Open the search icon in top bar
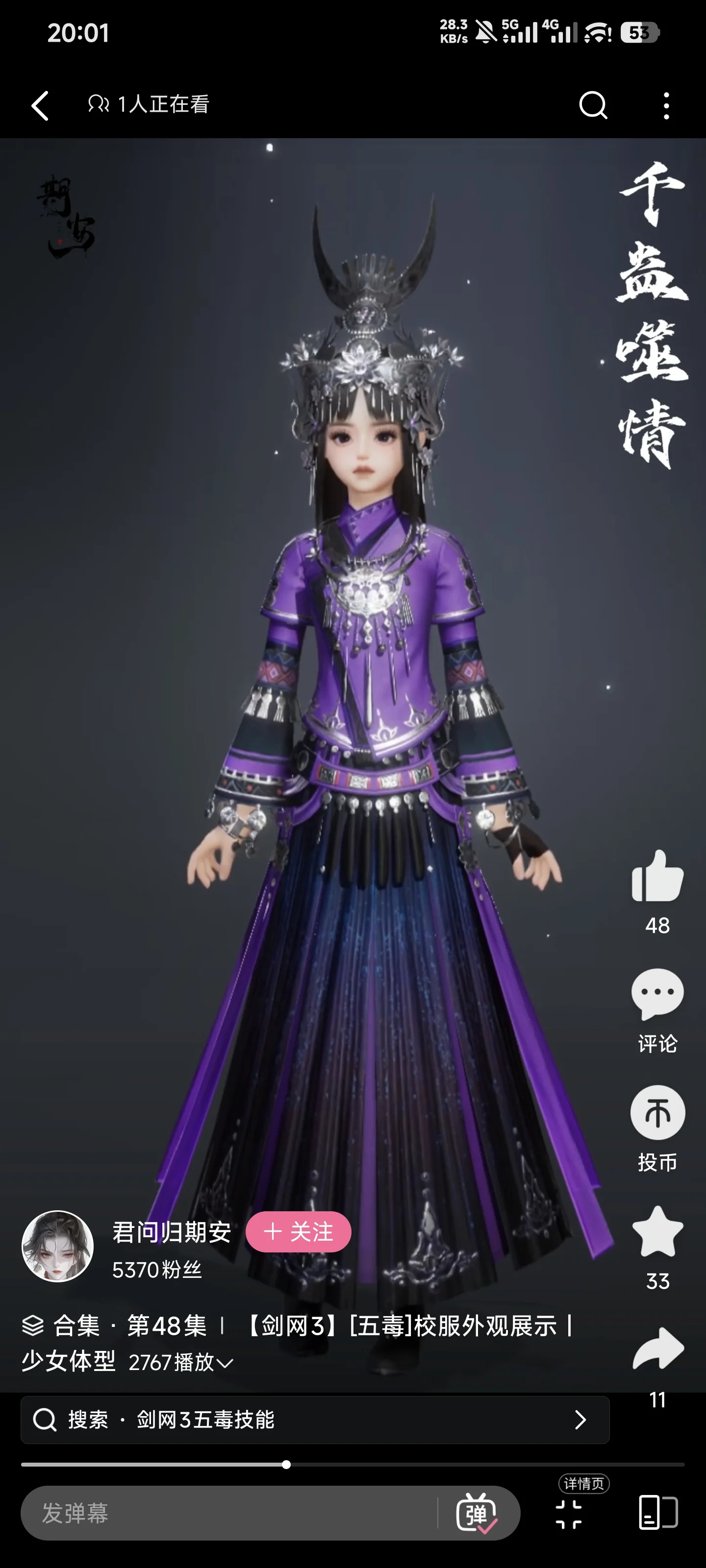The width and height of the screenshot is (706, 1568). click(x=593, y=105)
